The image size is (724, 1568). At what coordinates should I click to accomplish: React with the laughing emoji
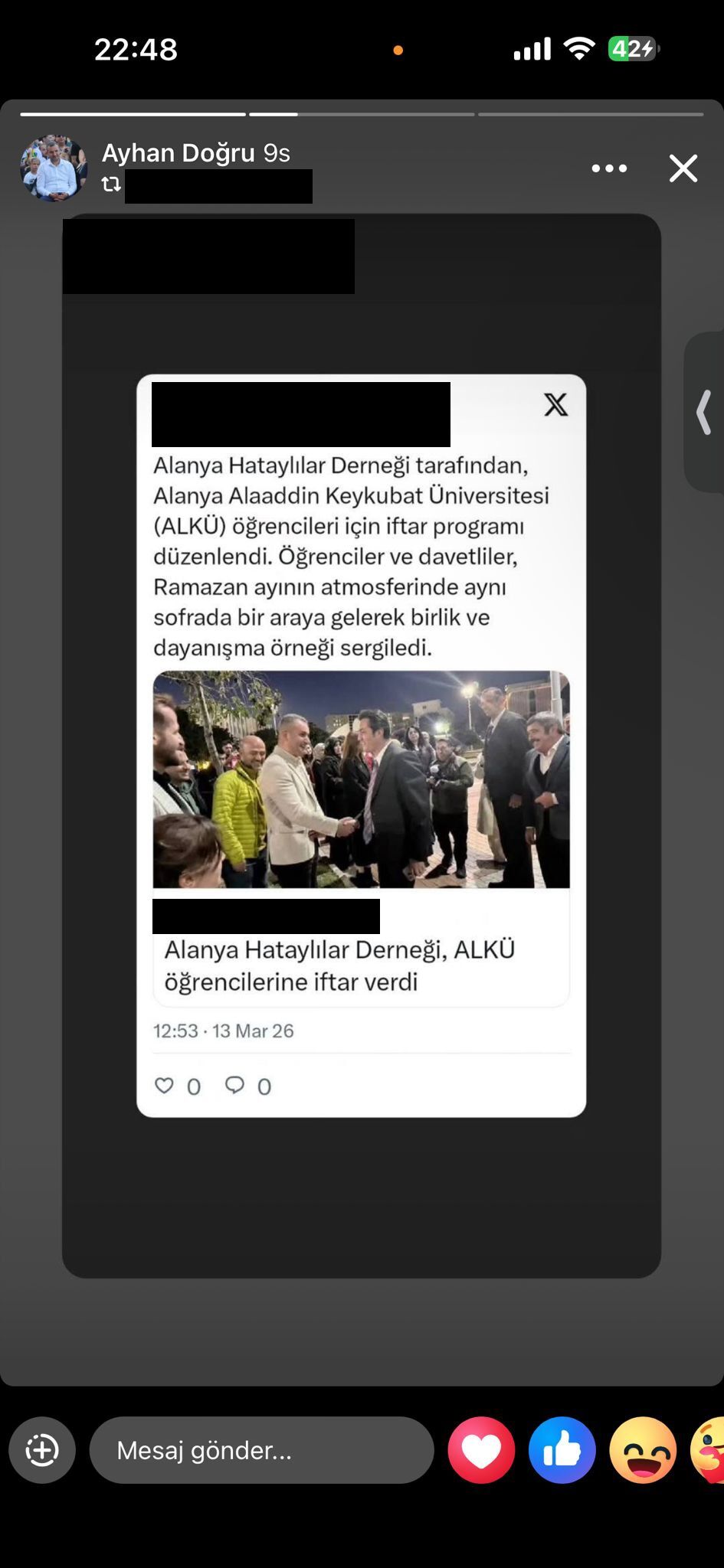[x=642, y=1450]
